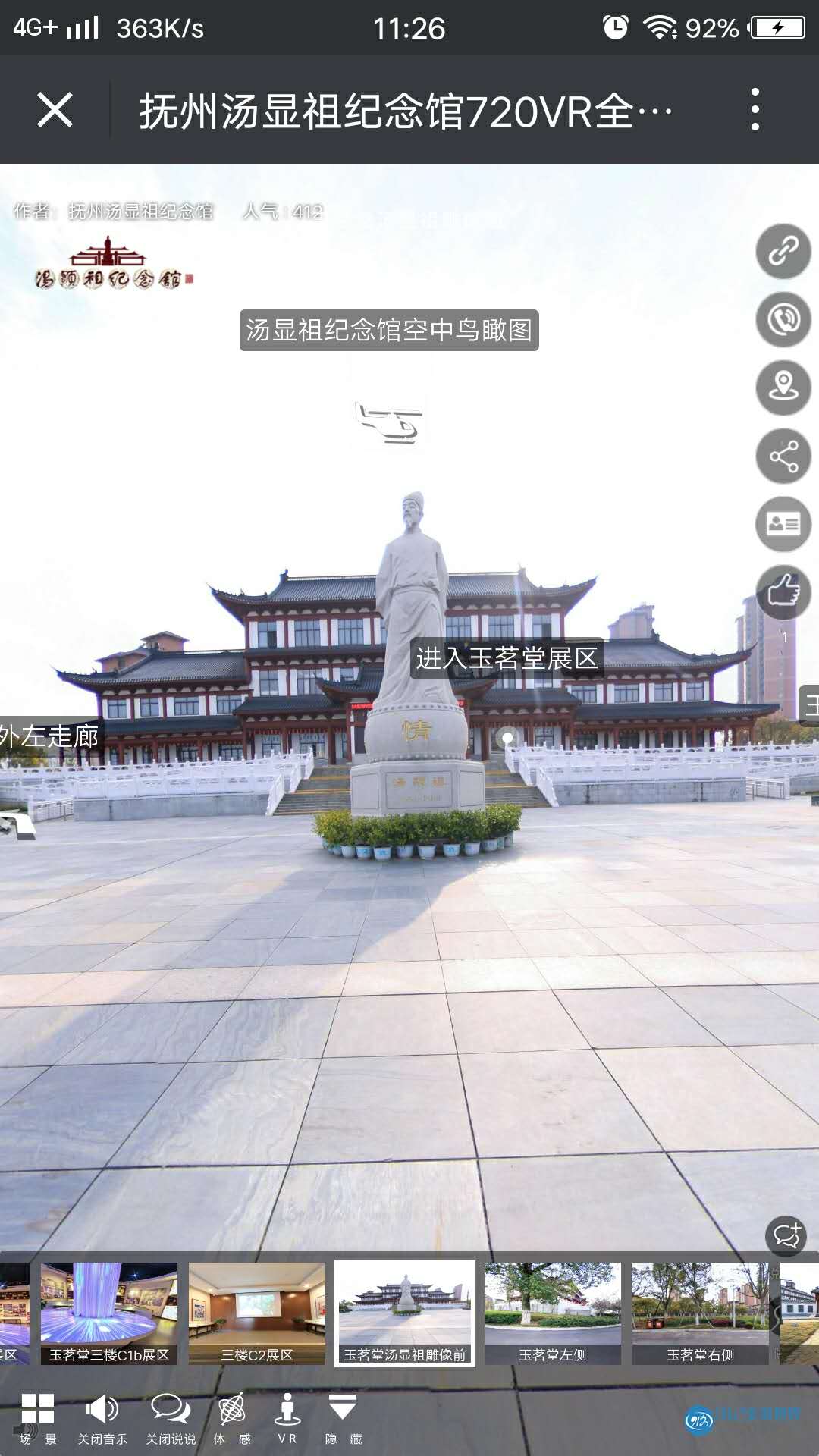Viewport: 819px width, 1456px height.
Task: Open the three-dot overflow menu
Action: click(x=755, y=109)
